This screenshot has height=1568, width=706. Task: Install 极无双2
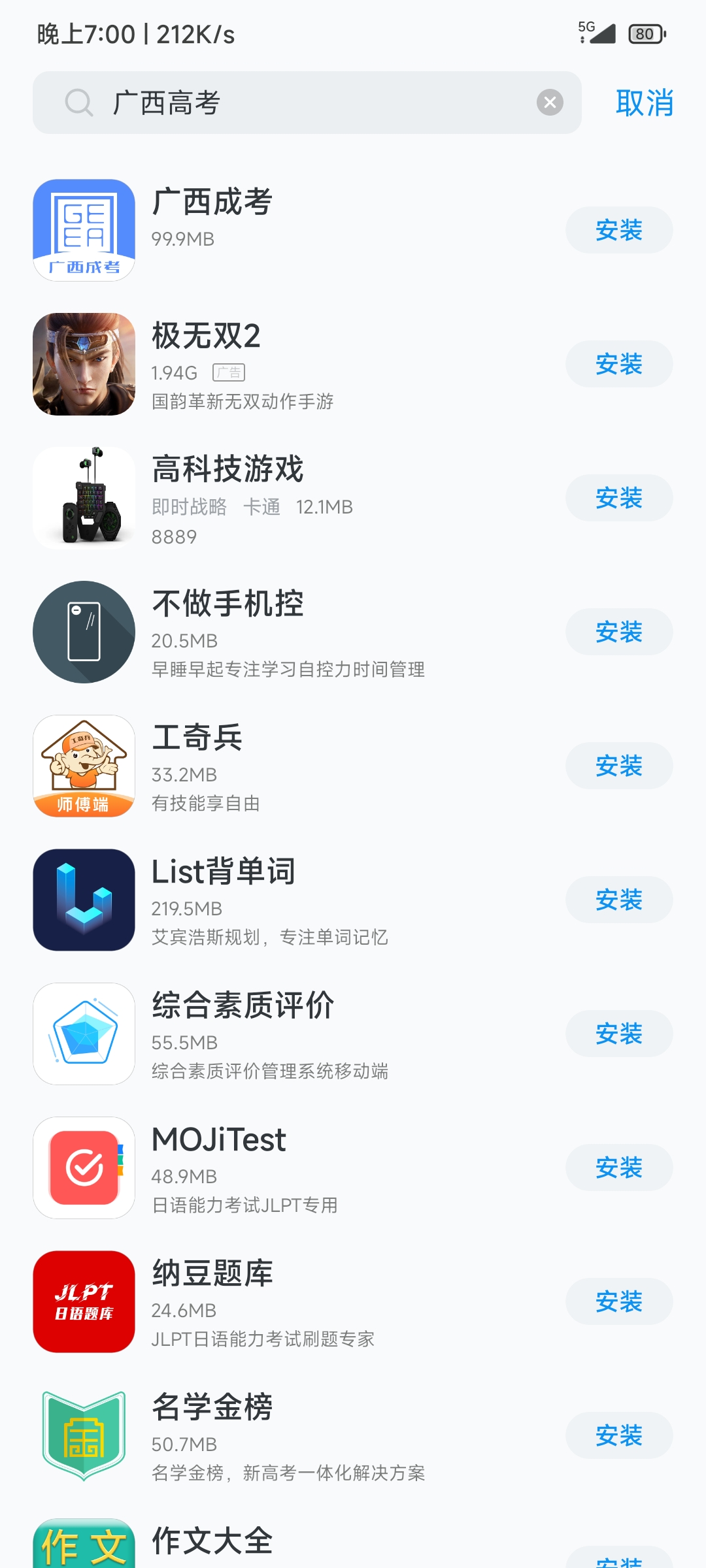(618, 364)
